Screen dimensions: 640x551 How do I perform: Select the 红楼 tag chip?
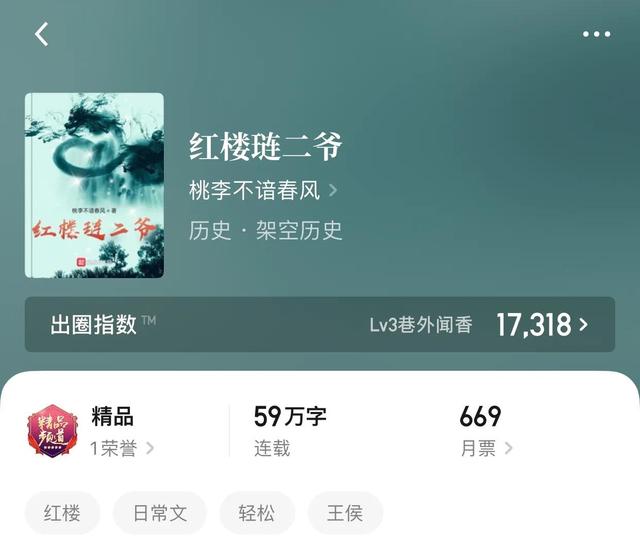coord(62,513)
